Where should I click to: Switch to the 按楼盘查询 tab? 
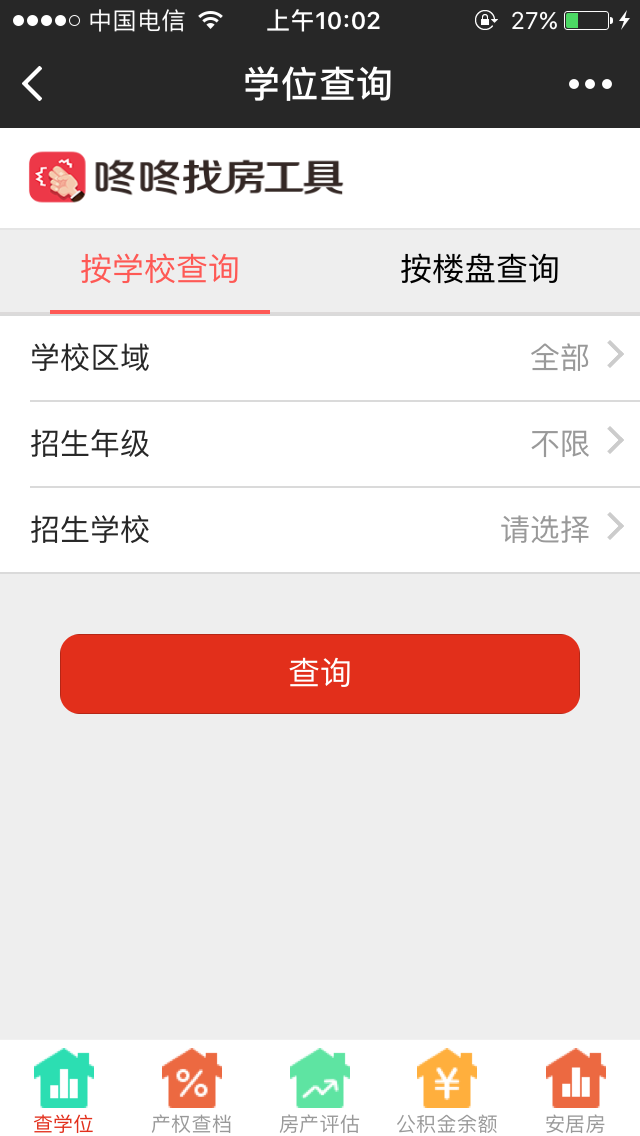[479, 270]
